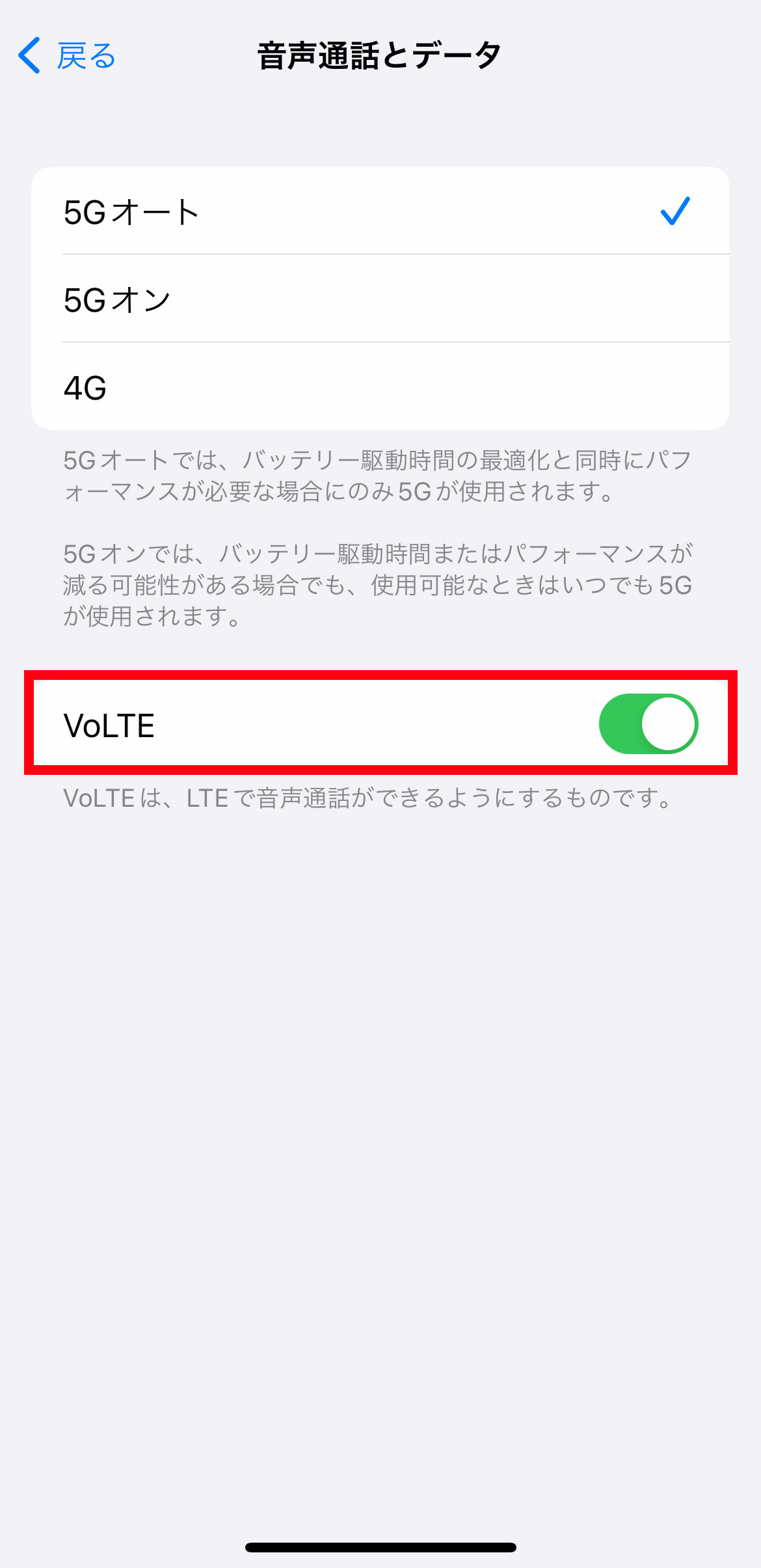Tap the 音声通話とデータ title
This screenshot has height=1568, width=761.
[x=379, y=55]
